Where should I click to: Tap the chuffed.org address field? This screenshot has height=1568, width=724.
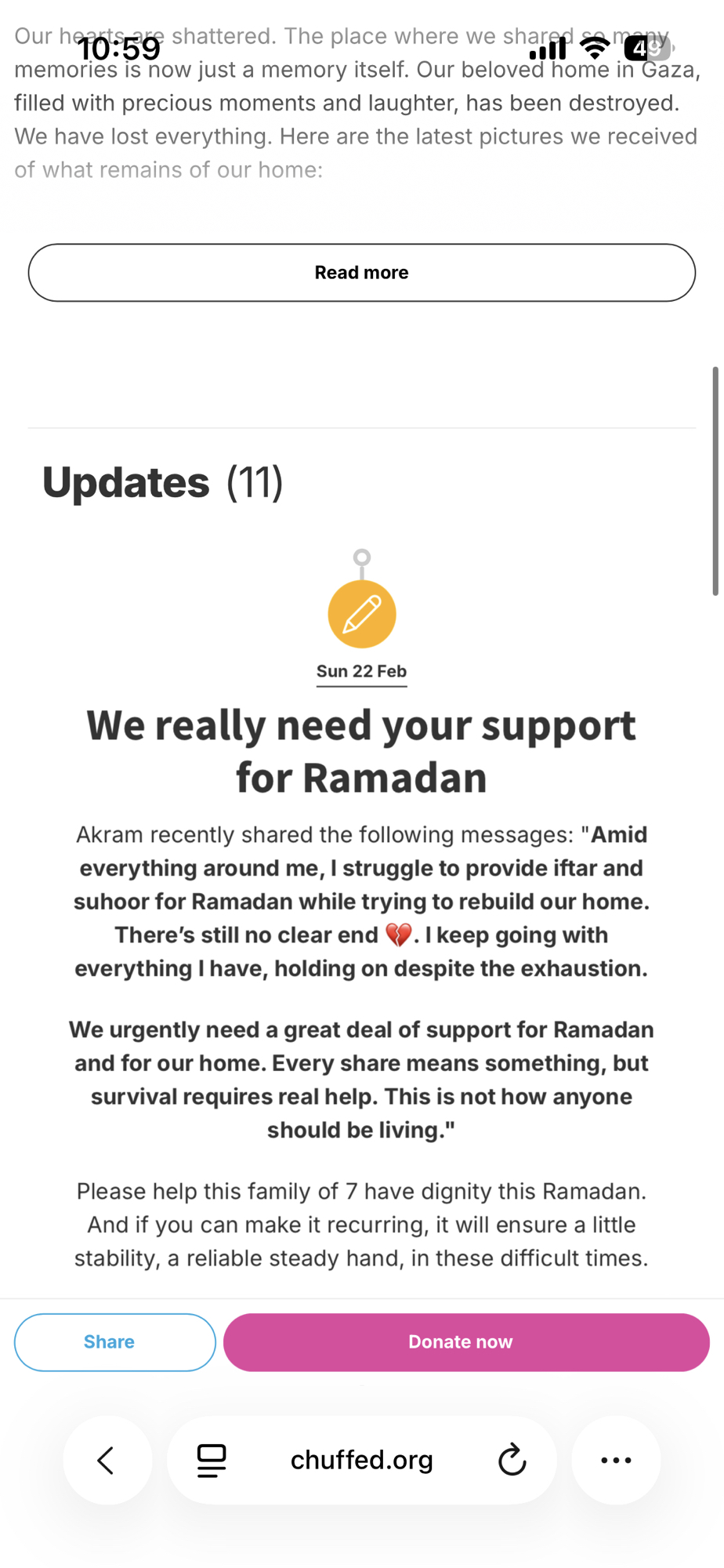pos(361,1460)
